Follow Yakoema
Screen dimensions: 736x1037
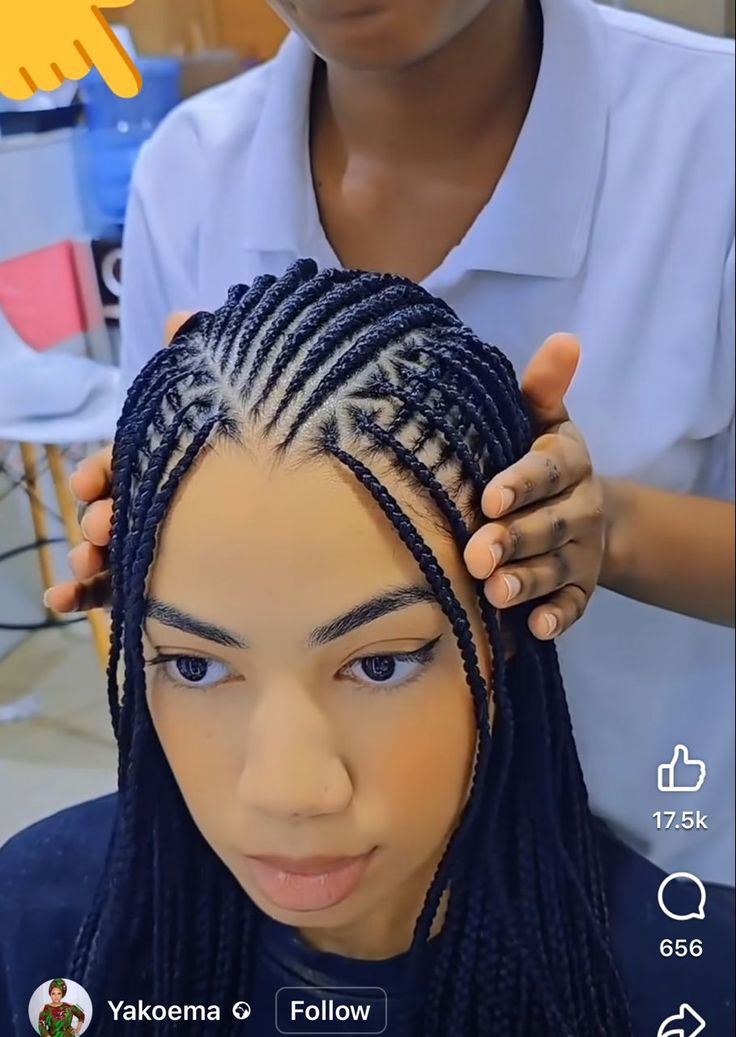[x=330, y=1010]
